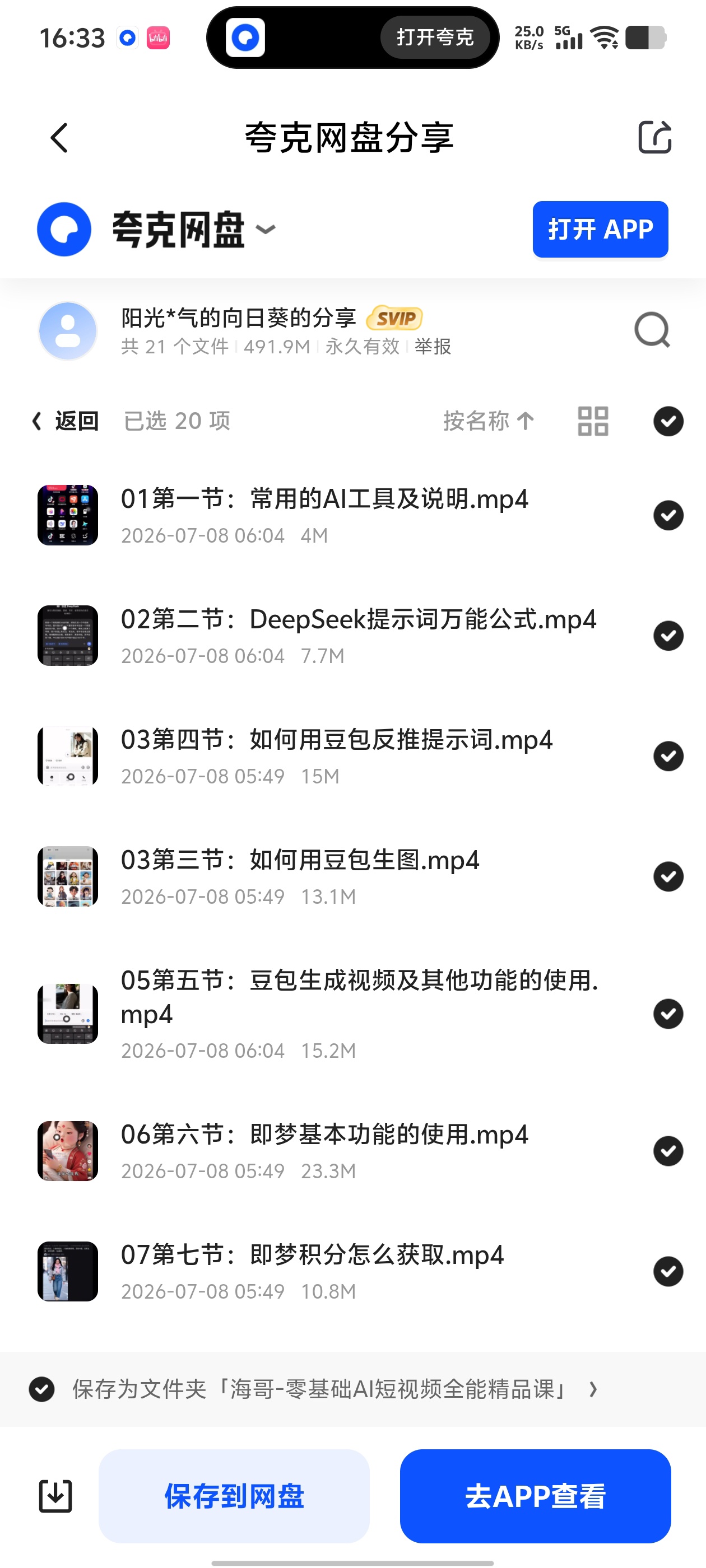Change sort order via 按名称

click(489, 421)
